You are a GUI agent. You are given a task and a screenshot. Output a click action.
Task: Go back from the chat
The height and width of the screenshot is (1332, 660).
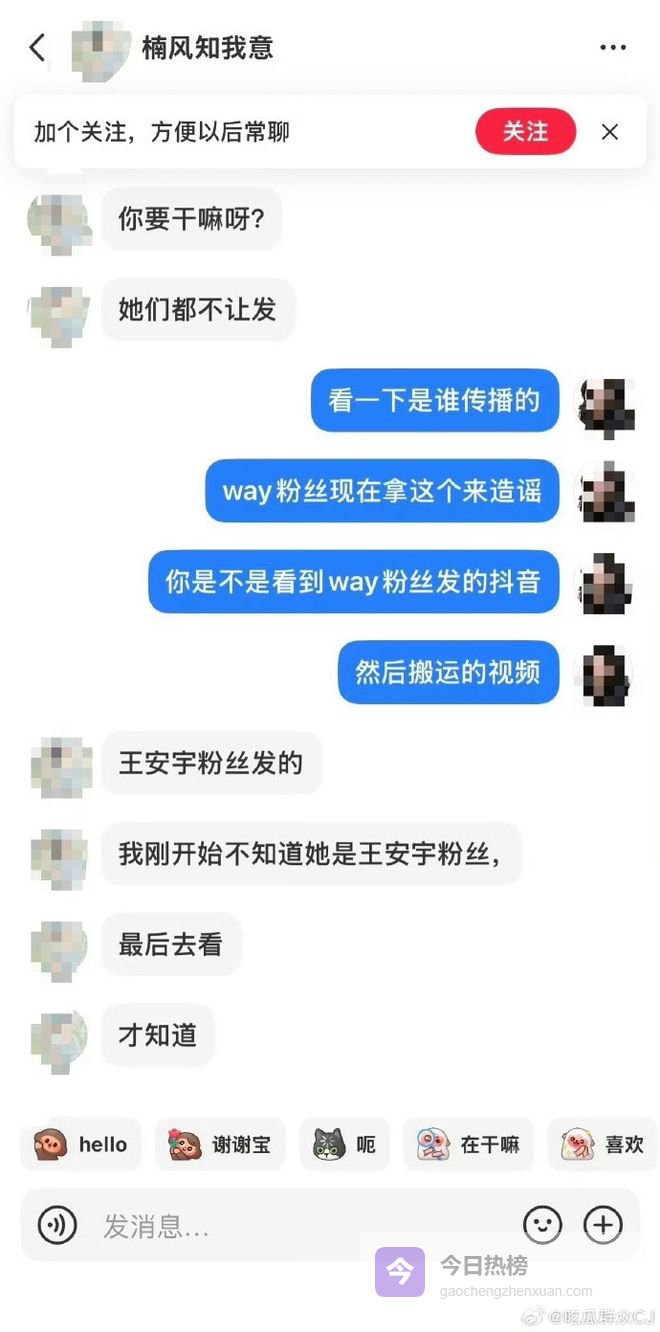pyautogui.click(x=37, y=48)
